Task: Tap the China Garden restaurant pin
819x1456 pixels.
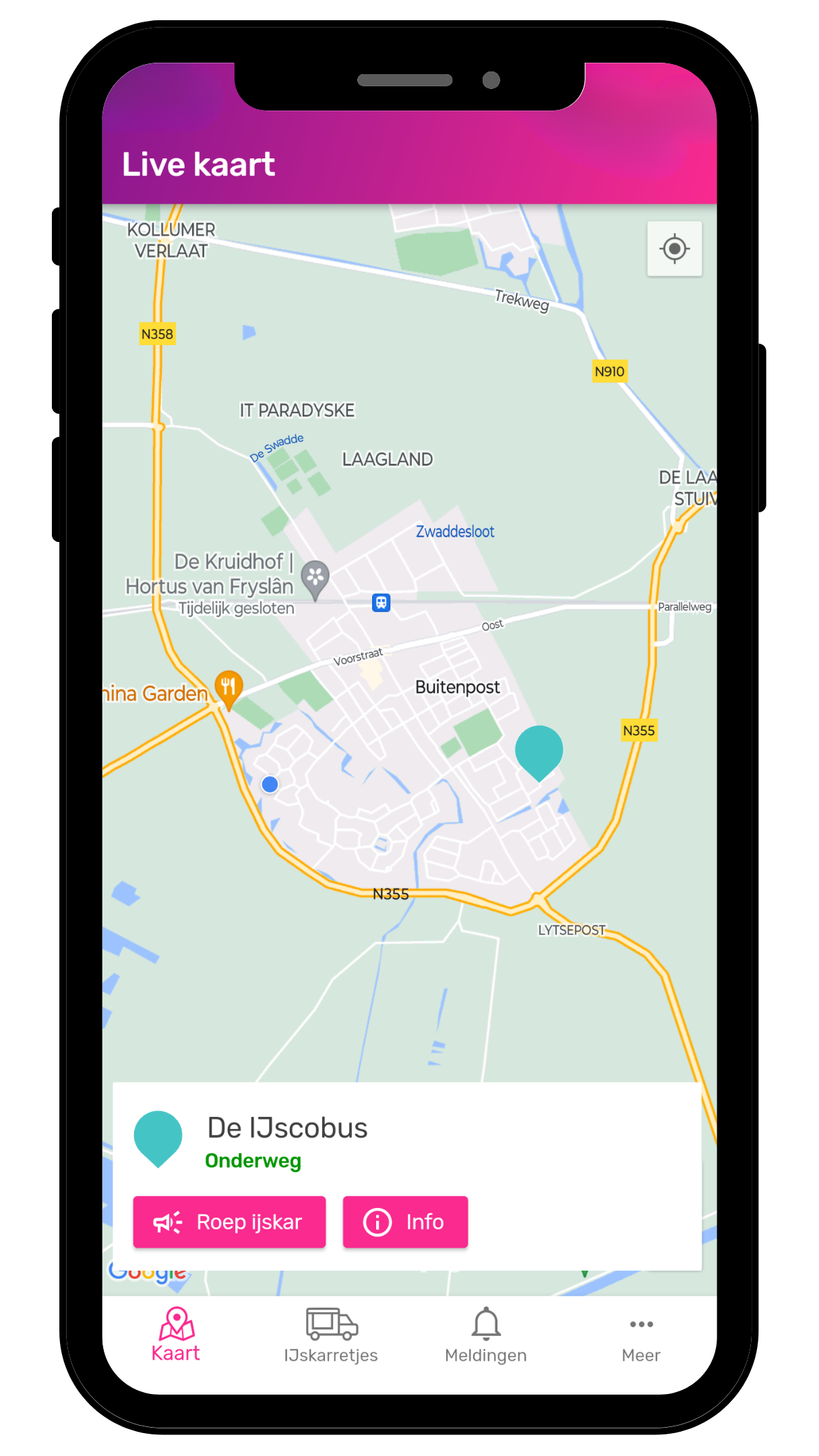Action: pos(229,688)
